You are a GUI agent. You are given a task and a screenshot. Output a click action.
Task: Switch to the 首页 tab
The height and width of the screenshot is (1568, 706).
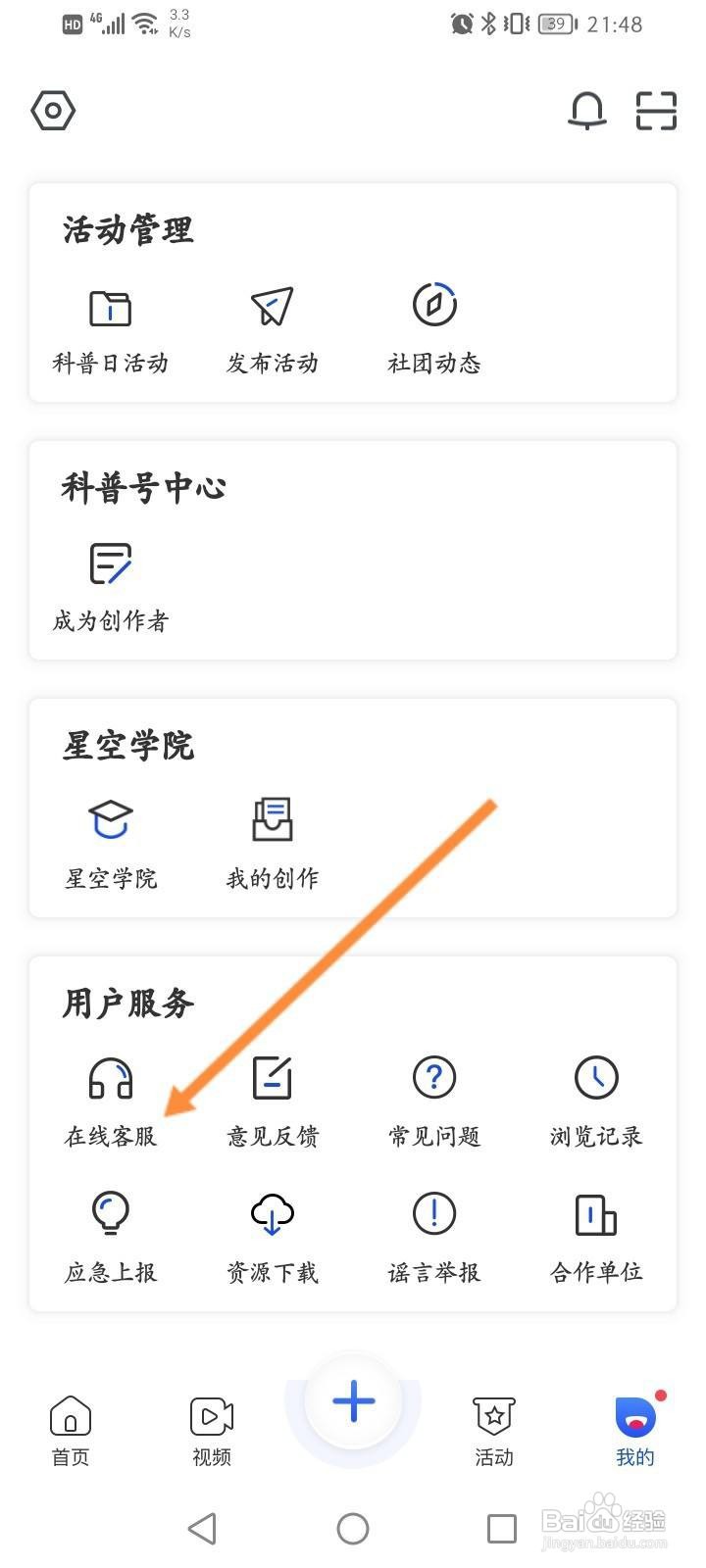(x=71, y=1431)
